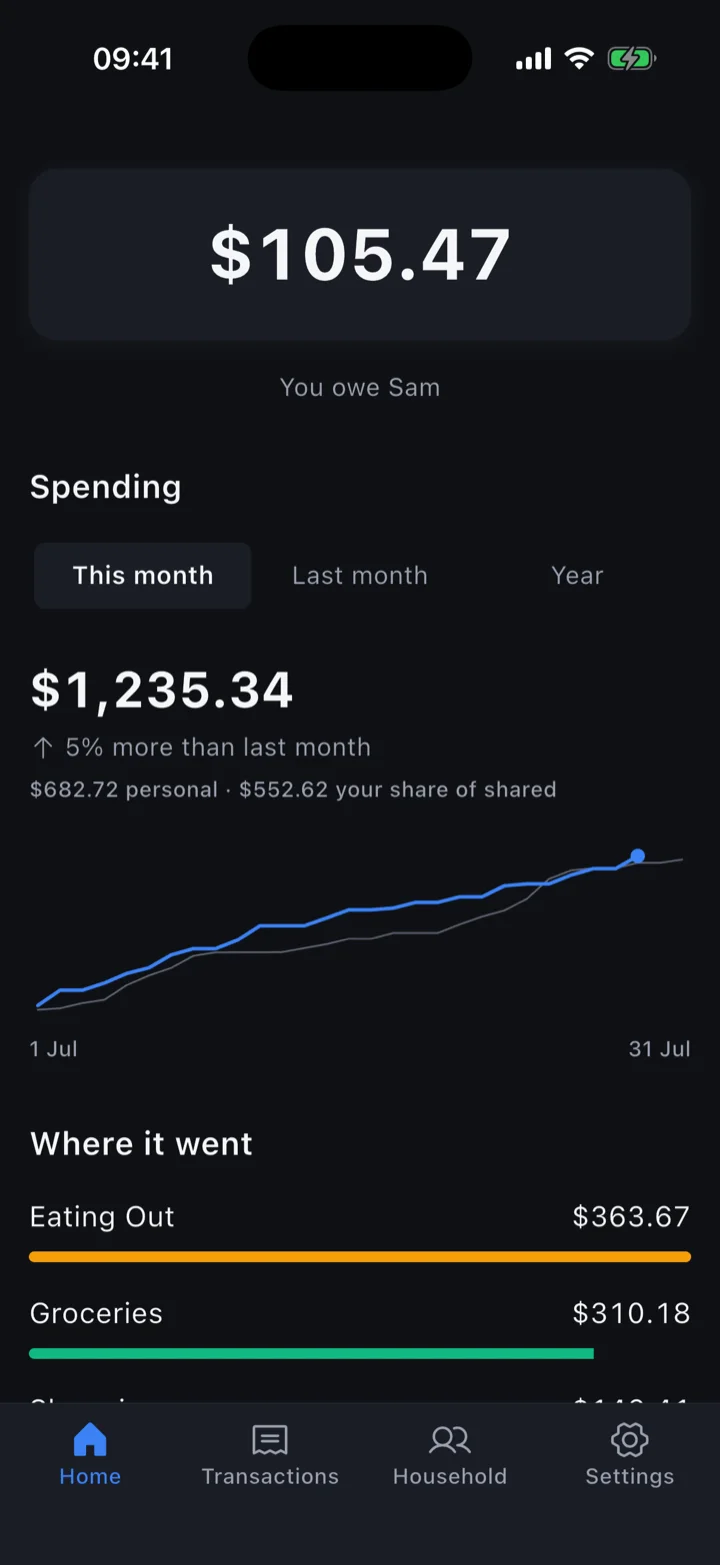Open the Eating Out category
This screenshot has width=720, height=1565.
[360, 1231]
